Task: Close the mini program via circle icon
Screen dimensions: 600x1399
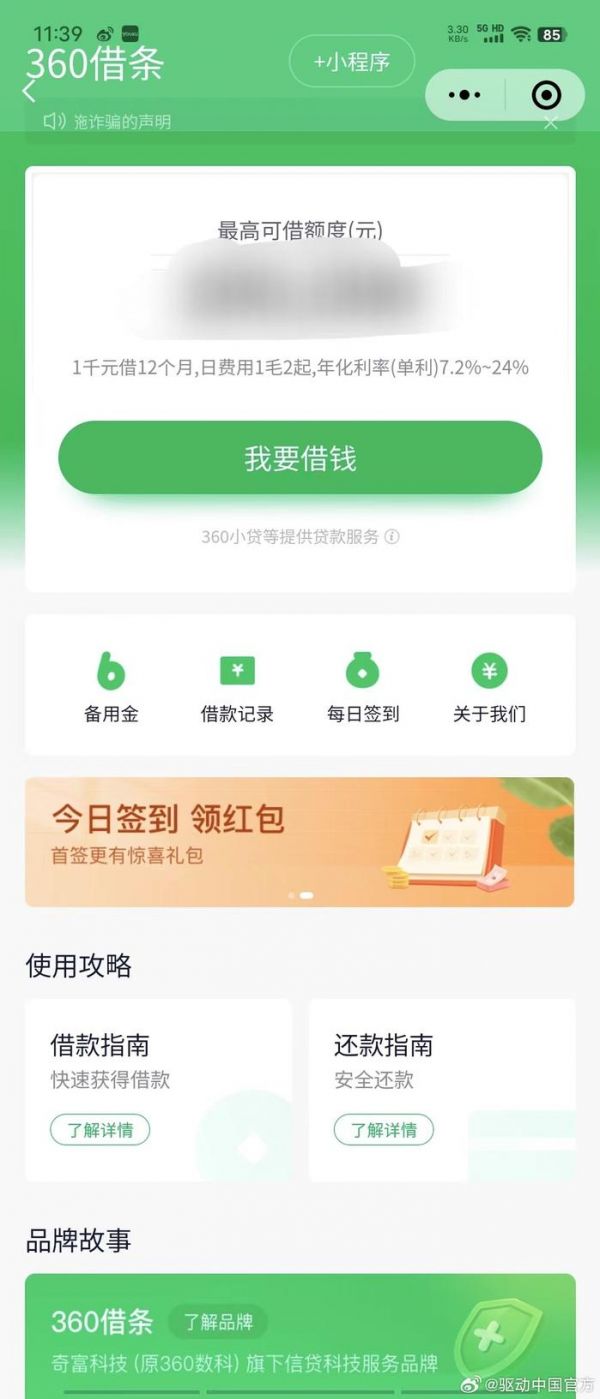Action: pyautogui.click(x=546, y=95)
